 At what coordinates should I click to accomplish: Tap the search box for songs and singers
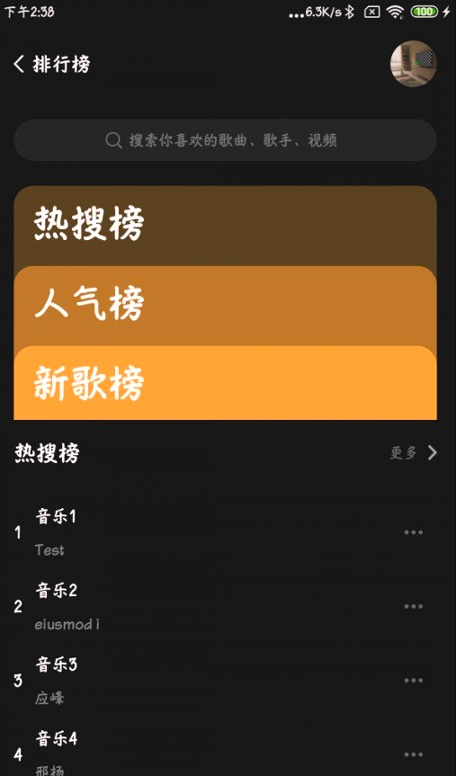click(x=225, y=140)
